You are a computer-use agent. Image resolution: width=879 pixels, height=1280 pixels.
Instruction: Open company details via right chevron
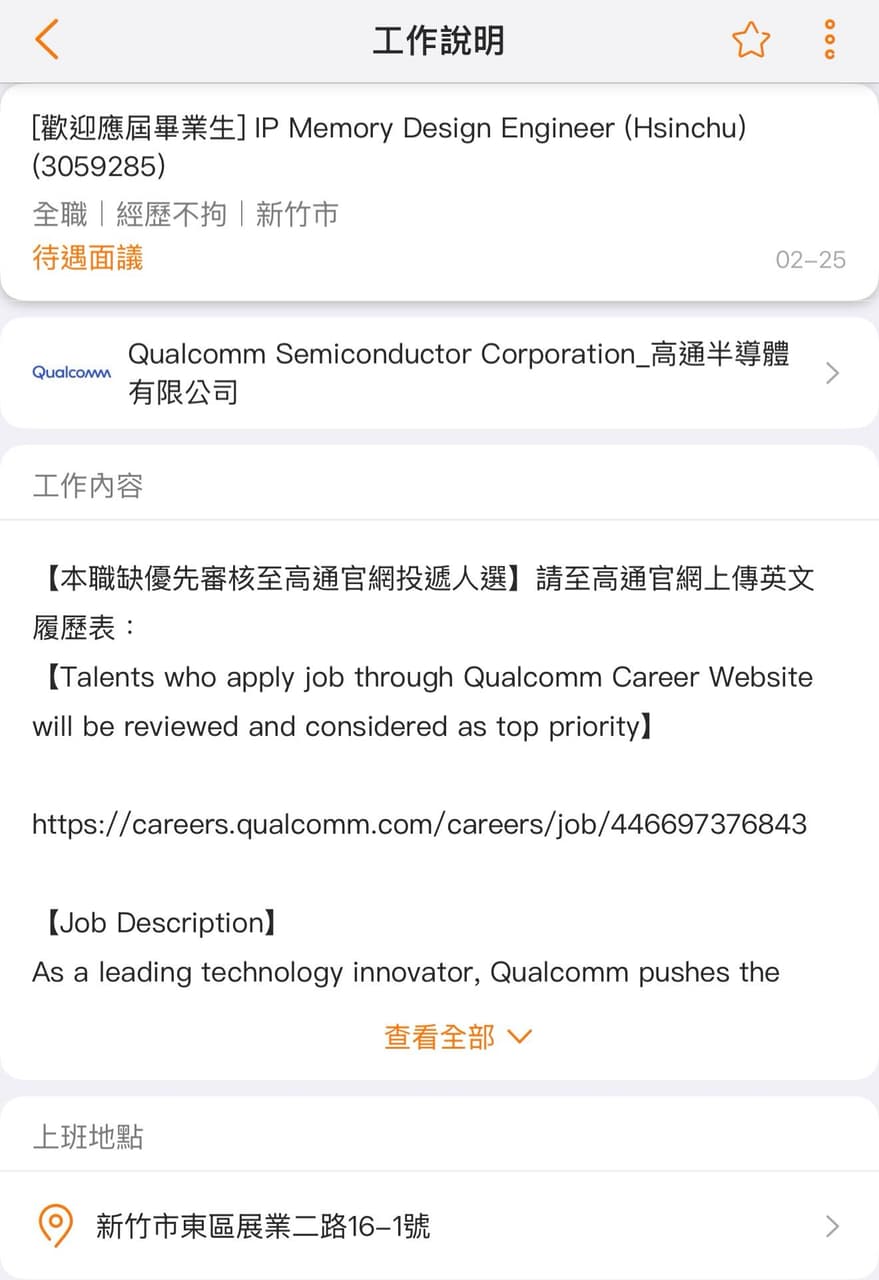(832, 372)
